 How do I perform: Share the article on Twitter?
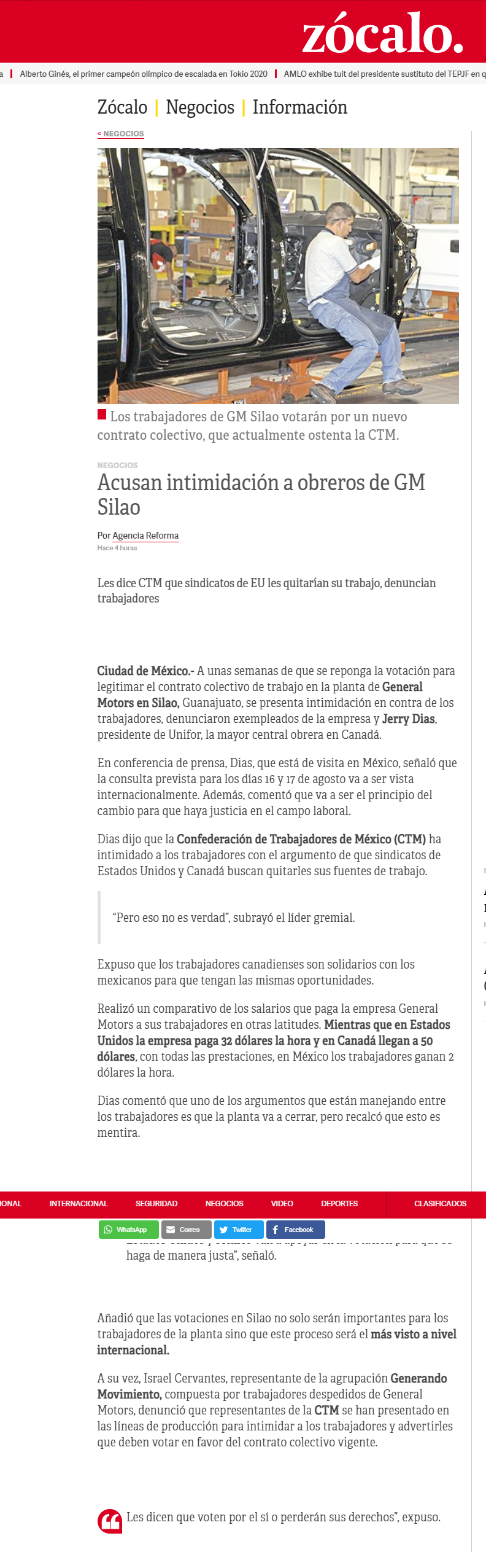(x=239, y=1229)
